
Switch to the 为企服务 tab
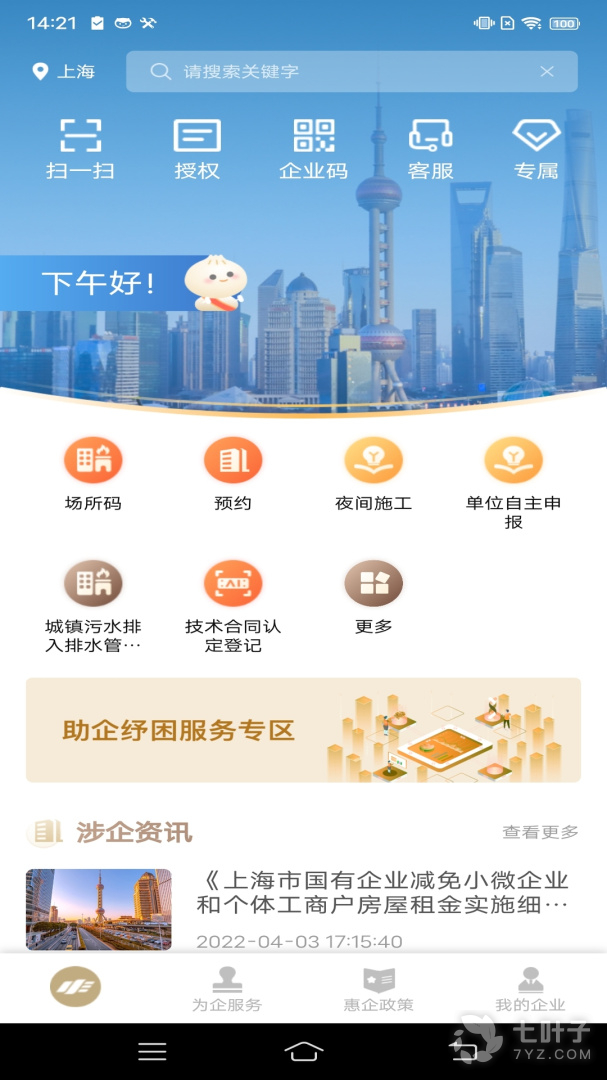coord(227,988)
